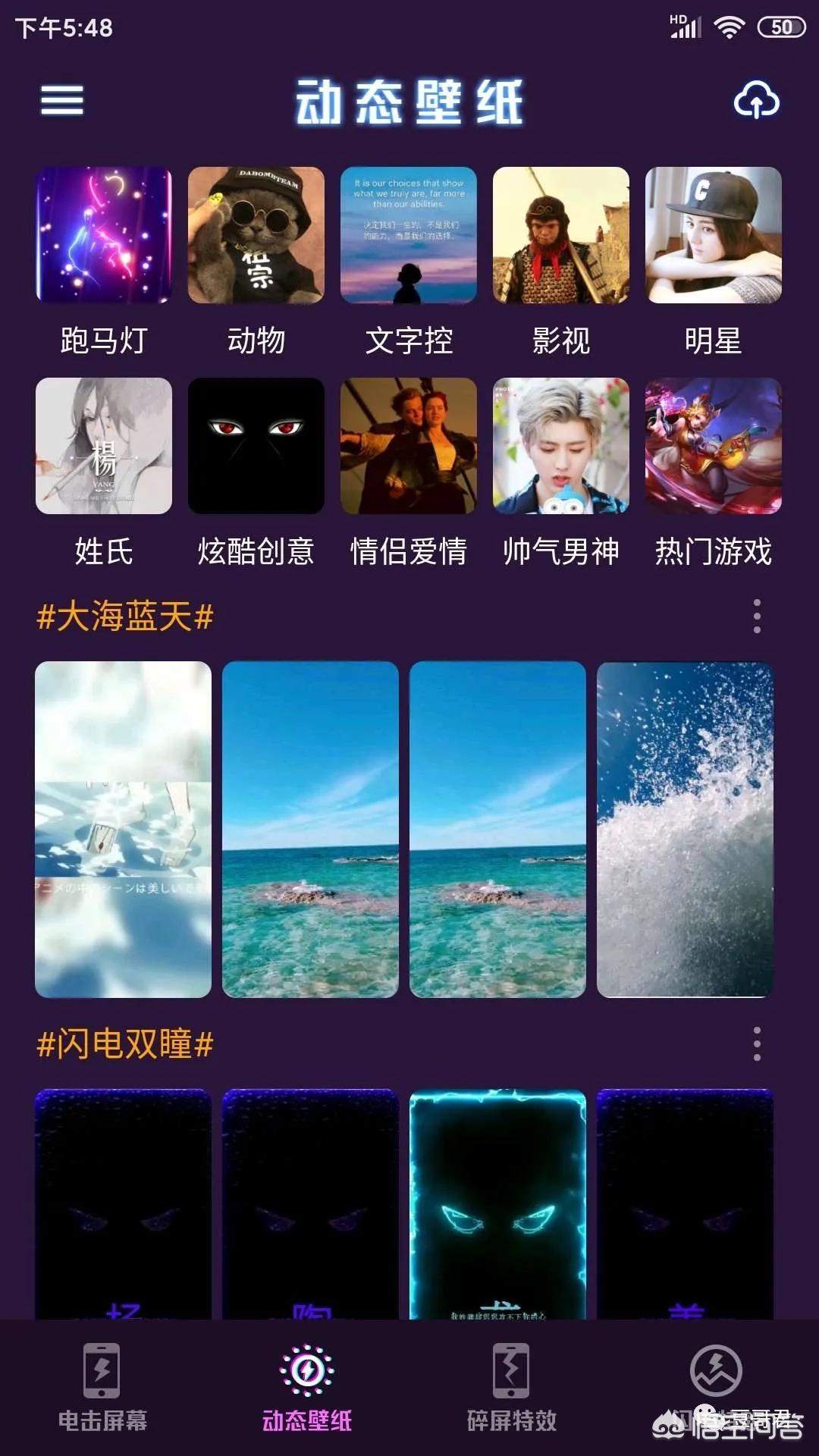Viewport: 819px width, 1456px height.
Task: Open the hamburger drawer menu
Action: coord(62,100)
